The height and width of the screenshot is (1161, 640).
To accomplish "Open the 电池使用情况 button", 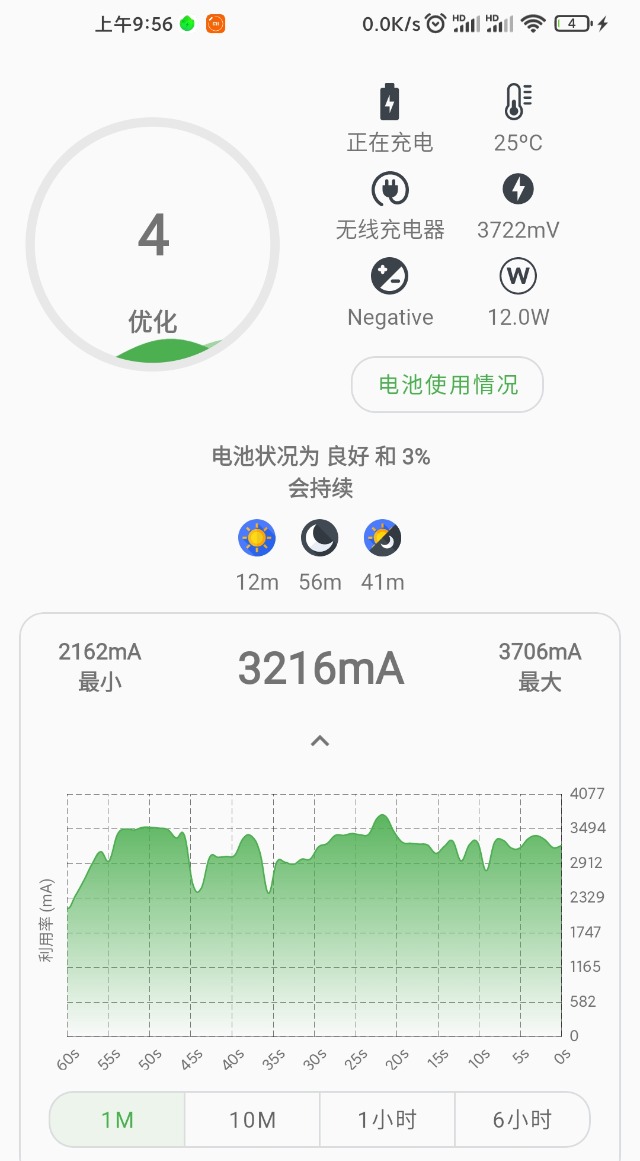I will (x=447, y=384).
